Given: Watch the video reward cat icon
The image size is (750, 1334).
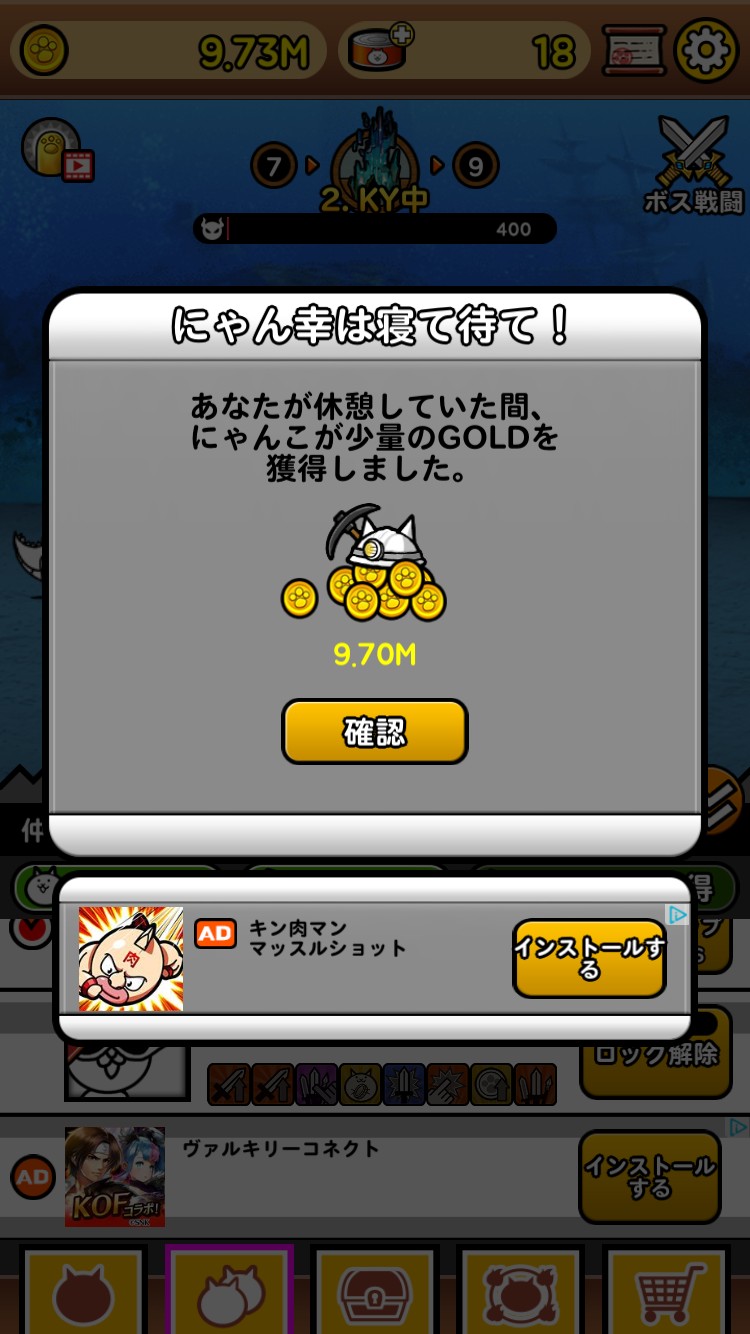Looking at the screenshot, I should coord(57,152).
